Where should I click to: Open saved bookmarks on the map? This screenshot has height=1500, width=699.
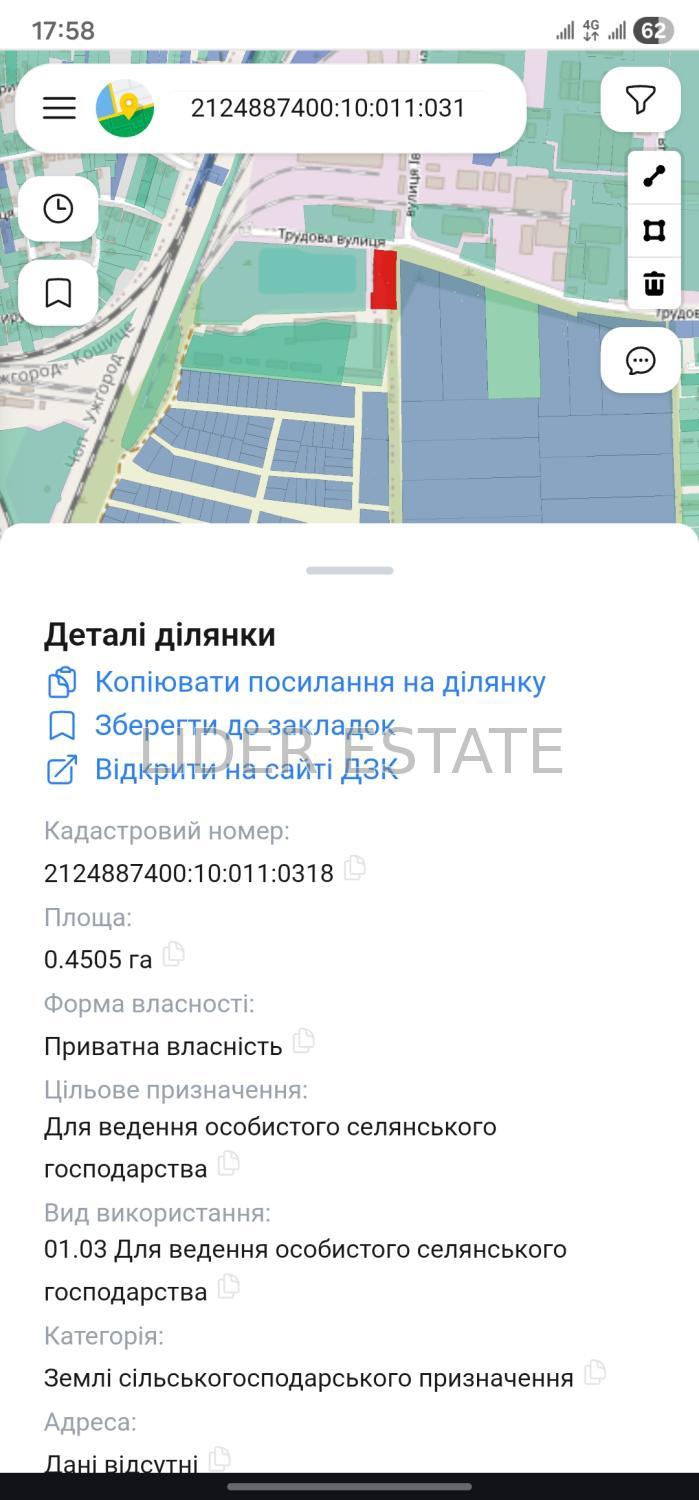point(58,293)
